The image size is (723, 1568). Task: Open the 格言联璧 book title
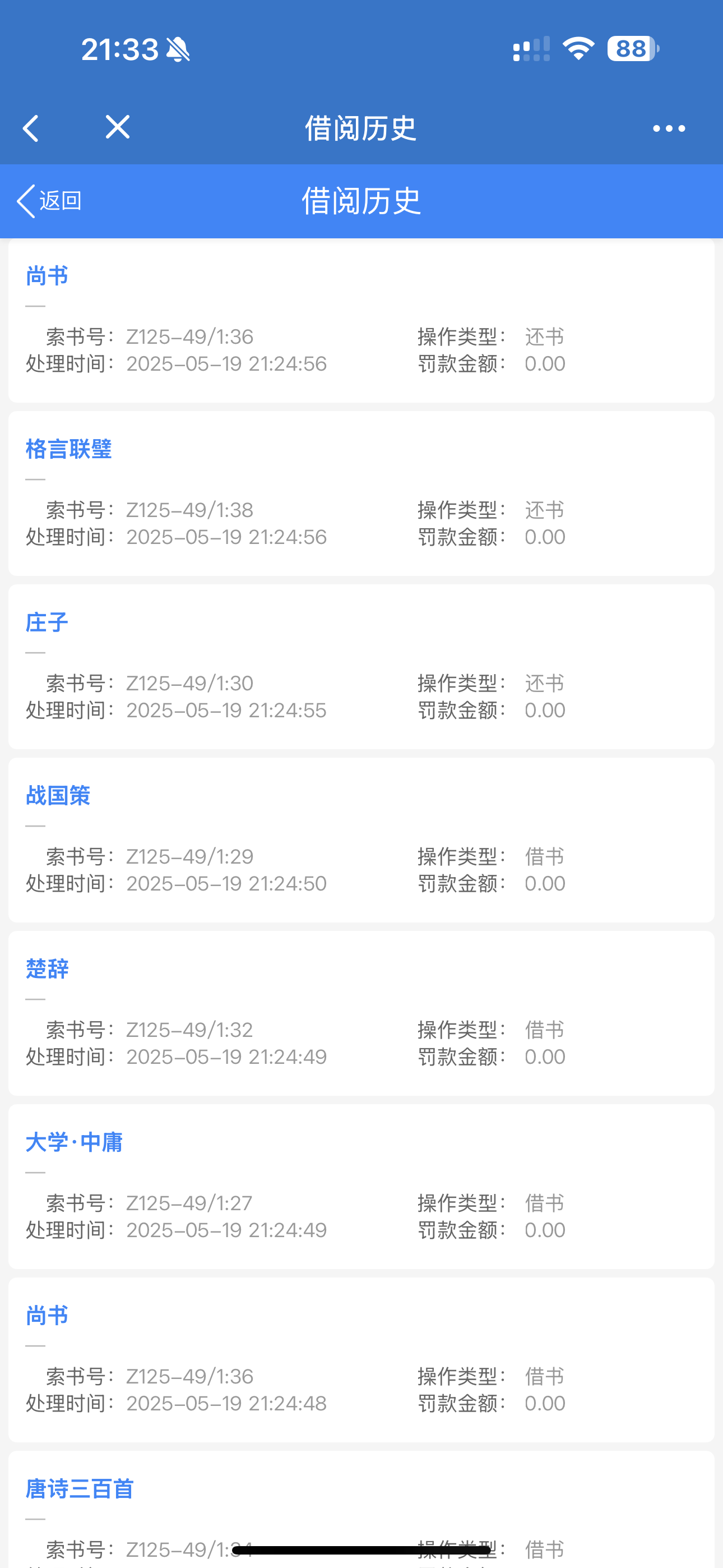[x=69, y=449]
